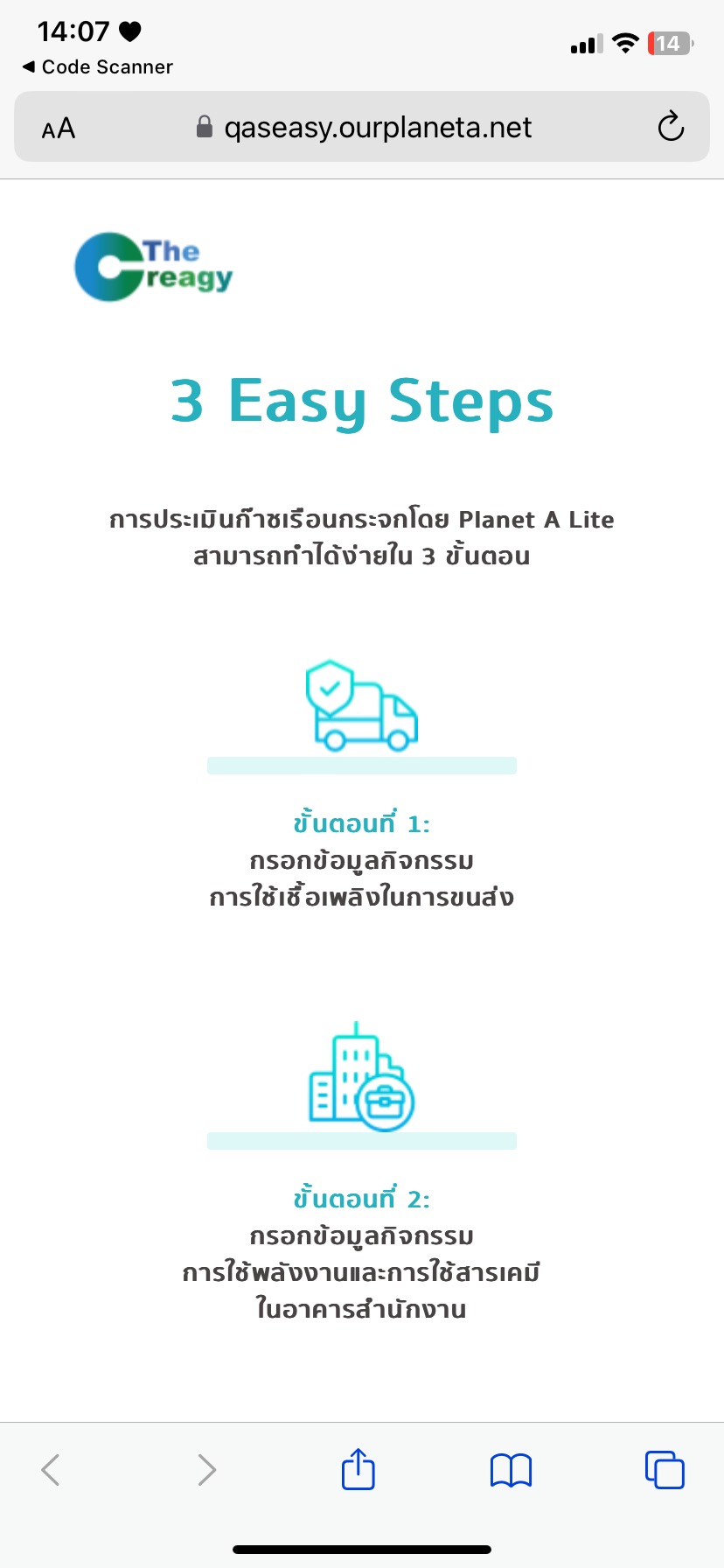Share this page from Safari toolbar
This screenshot has width=724, height=1568.
click(x=358, y=1469)
